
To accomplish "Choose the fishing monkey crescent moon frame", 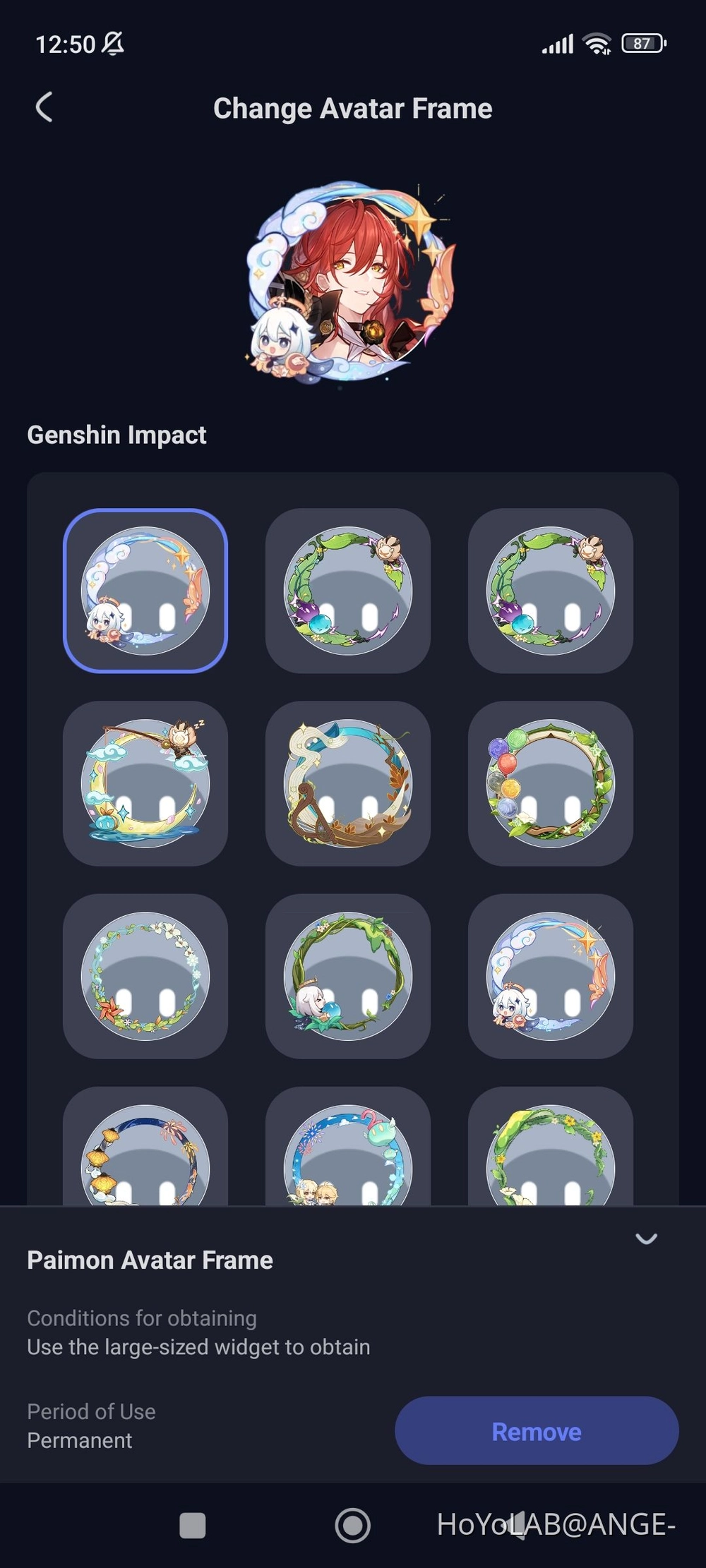I will click(145, 783).
